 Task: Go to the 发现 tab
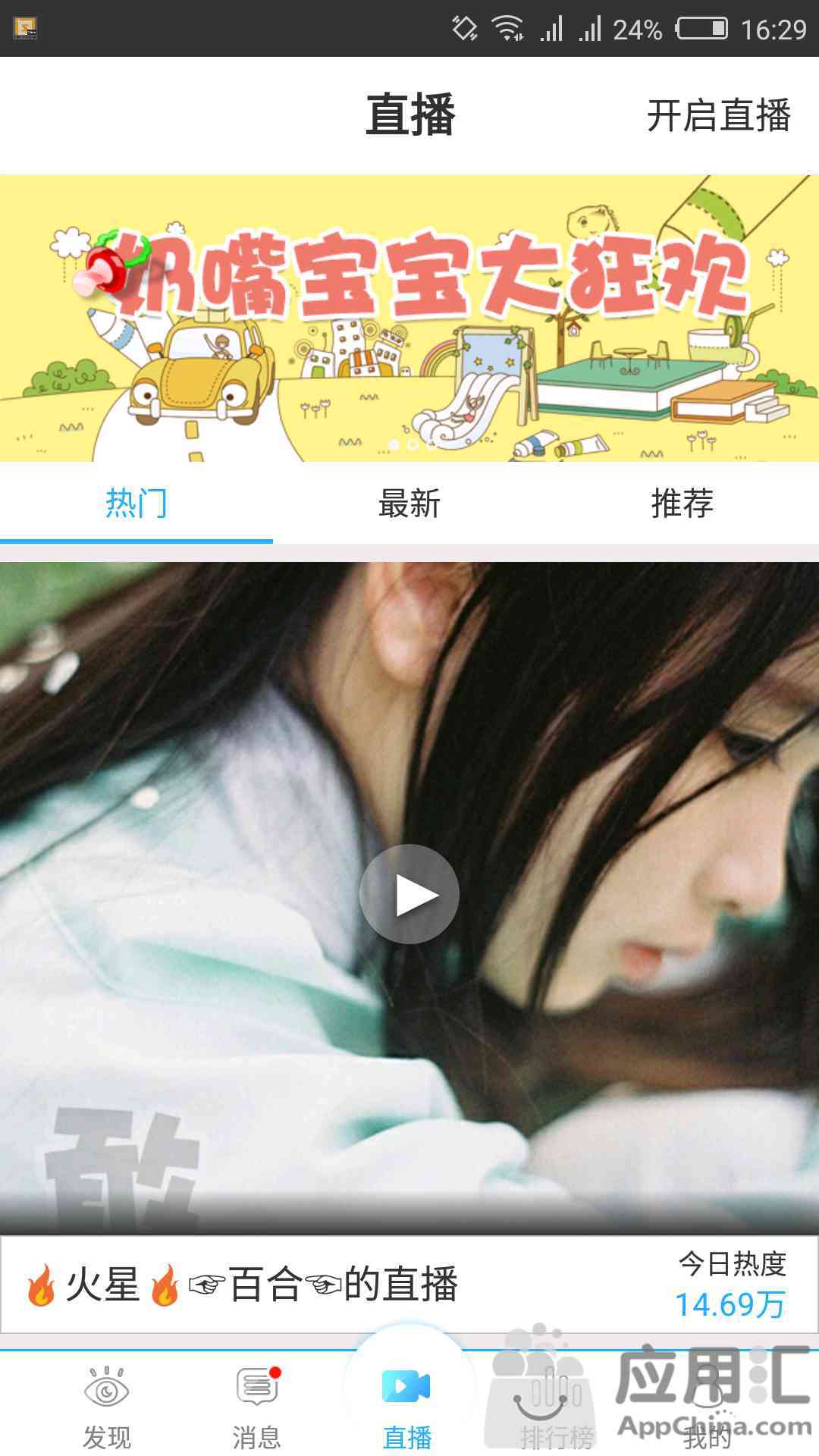point(106,1407)
